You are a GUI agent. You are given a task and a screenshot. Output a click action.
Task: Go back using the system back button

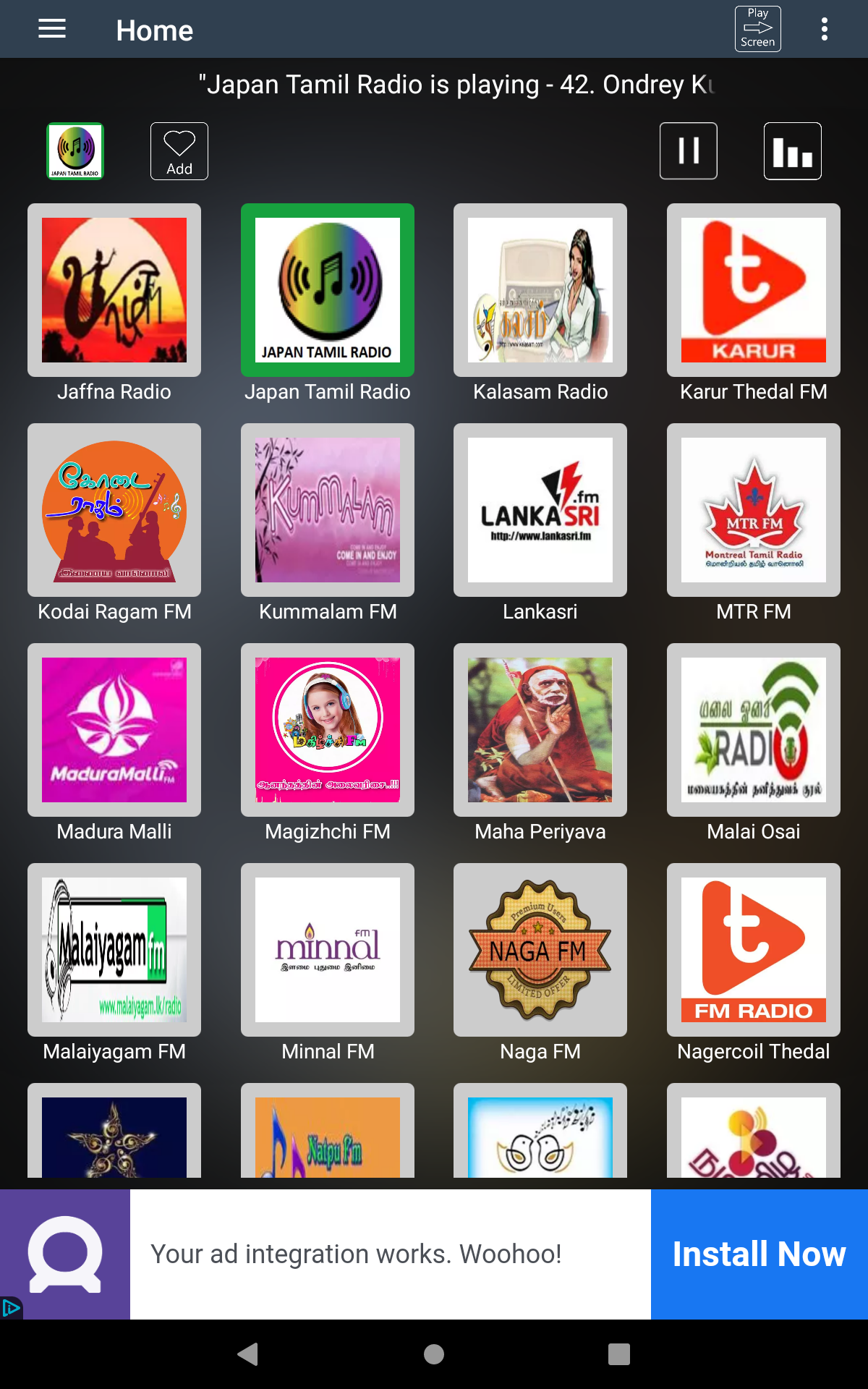pos(248,1354)
